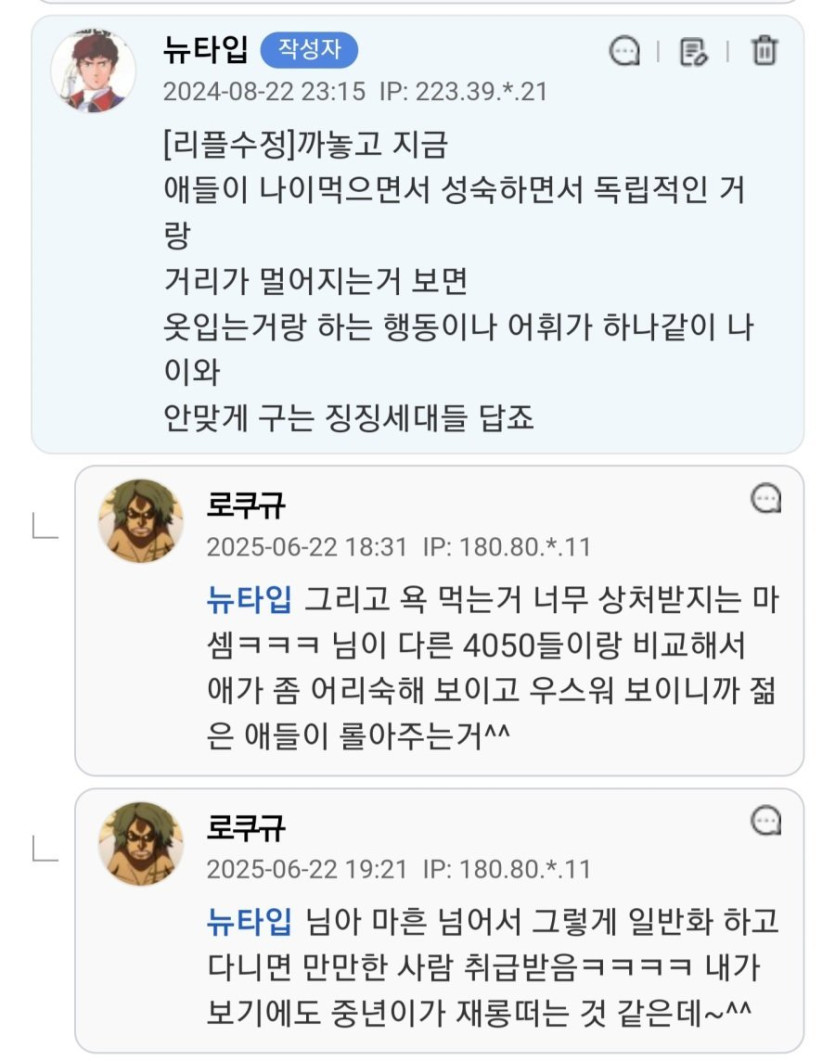This screenshot has width=835, height=1061.
Task: Delete 뉴타입's comment with the trash icon
Action: point(764,50)
